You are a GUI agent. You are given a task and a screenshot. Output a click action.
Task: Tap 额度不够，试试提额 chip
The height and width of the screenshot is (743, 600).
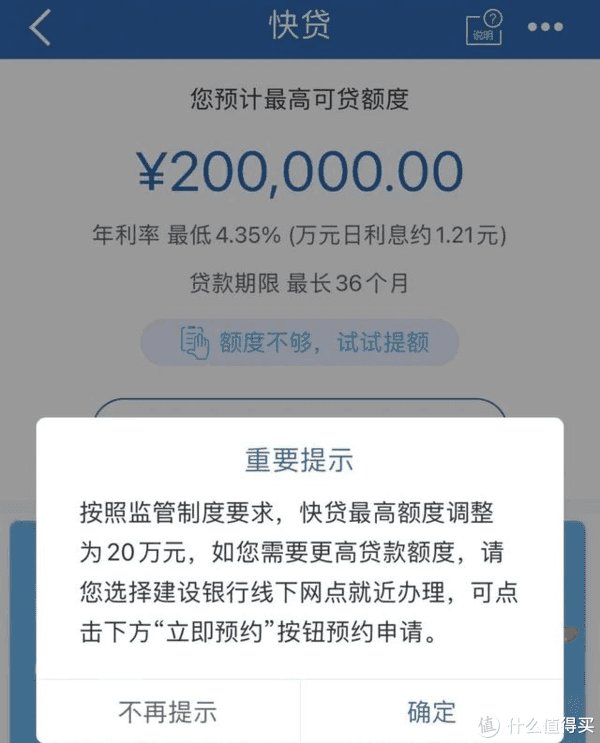pyautogui.click(x=300, y=343)
